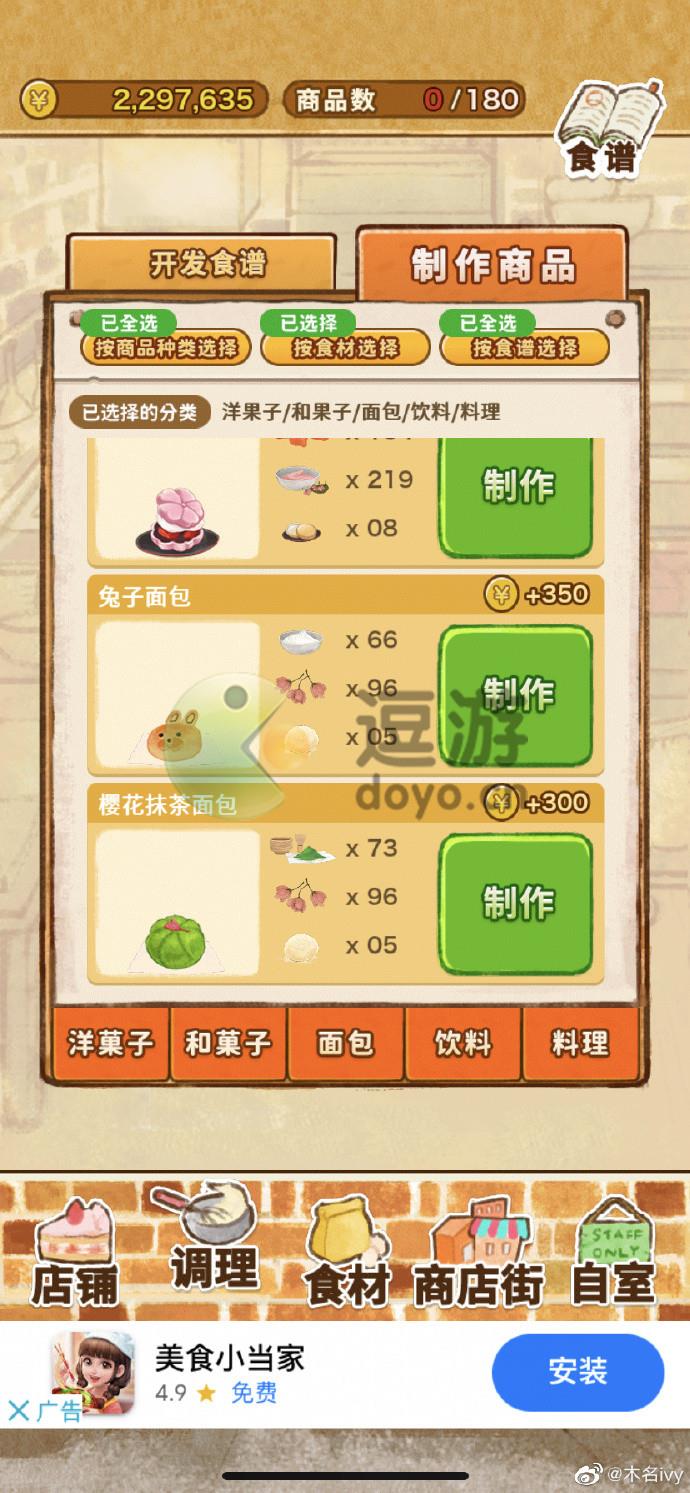This screenshot has height=1493, width=690.
Task: Tap 制作 for 樱花抹茶面包
Action: pyautogui.click(x=517, y=902)
